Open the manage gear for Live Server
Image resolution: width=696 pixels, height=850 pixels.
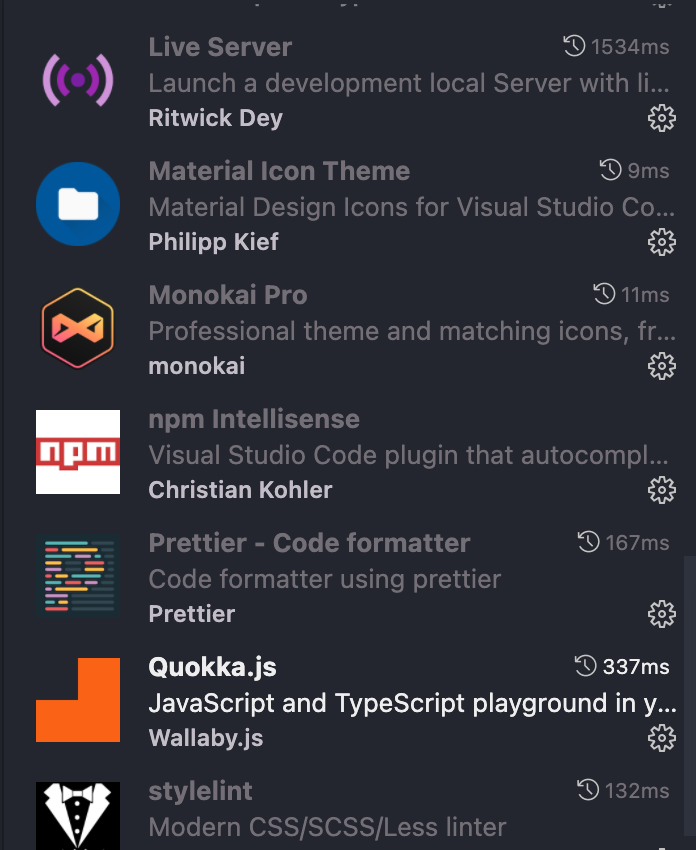click(x=661, y=118)
